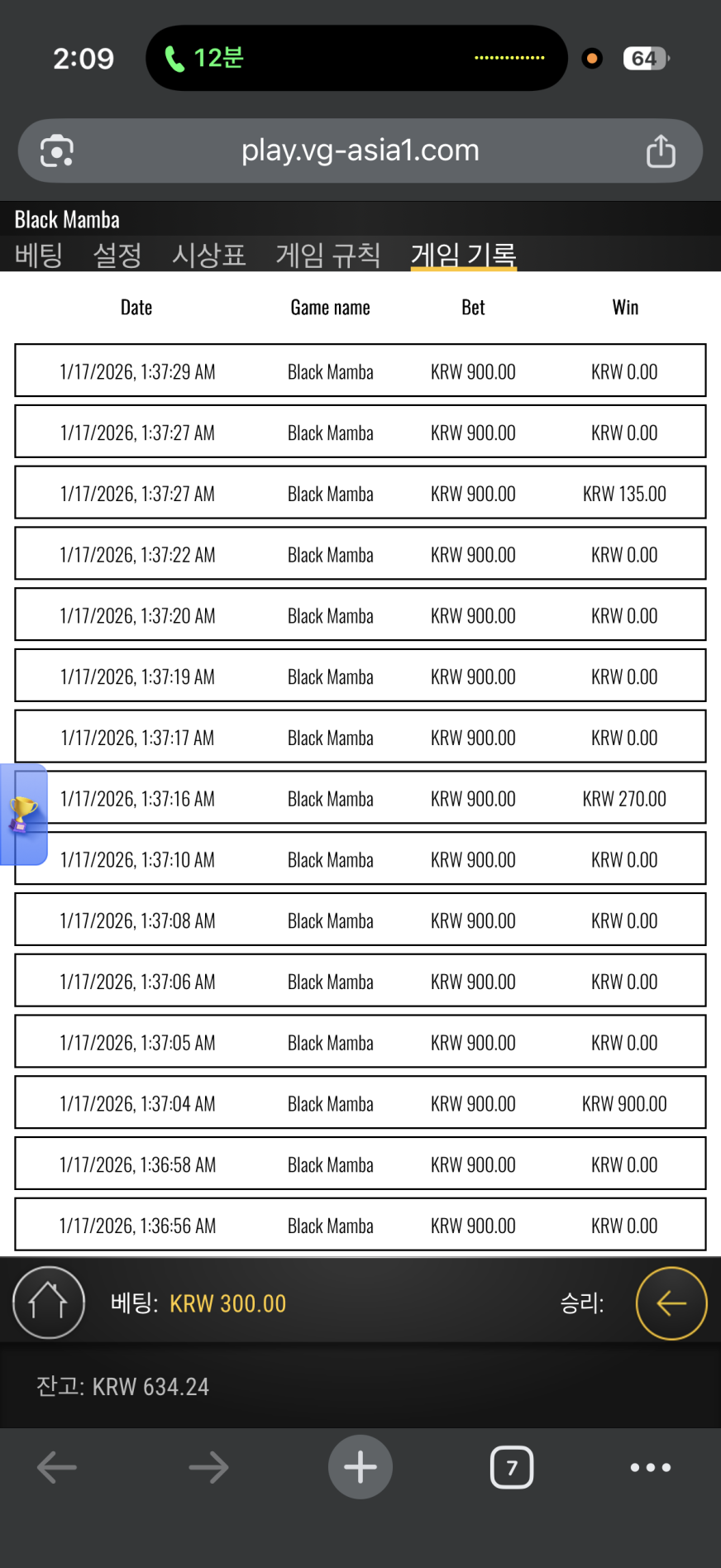Open the floating trophy widget
Image resolution: width=721 pixels, height=1568 pixels.
23,814
